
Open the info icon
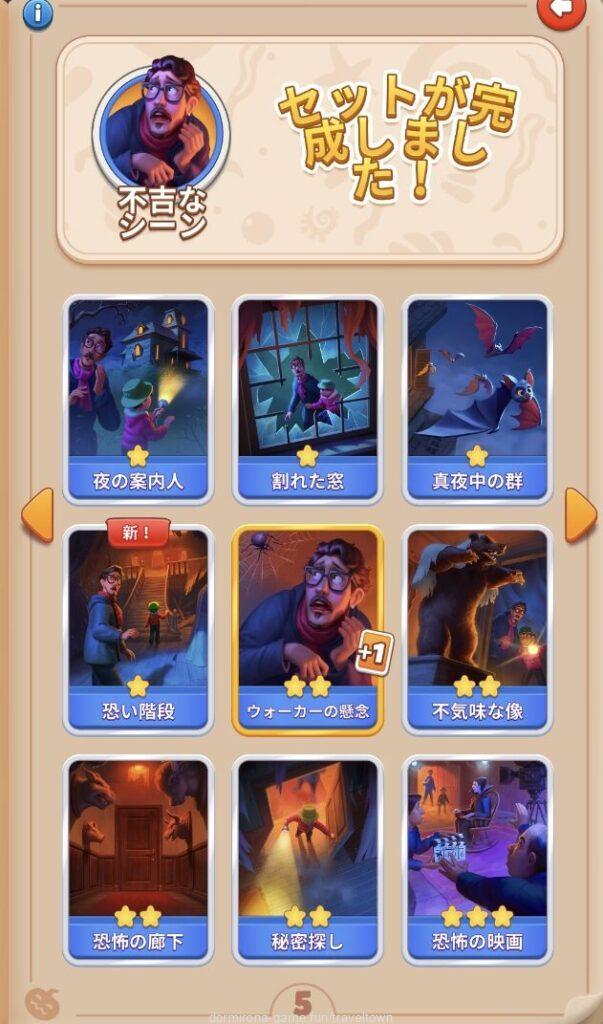(38, 13)
